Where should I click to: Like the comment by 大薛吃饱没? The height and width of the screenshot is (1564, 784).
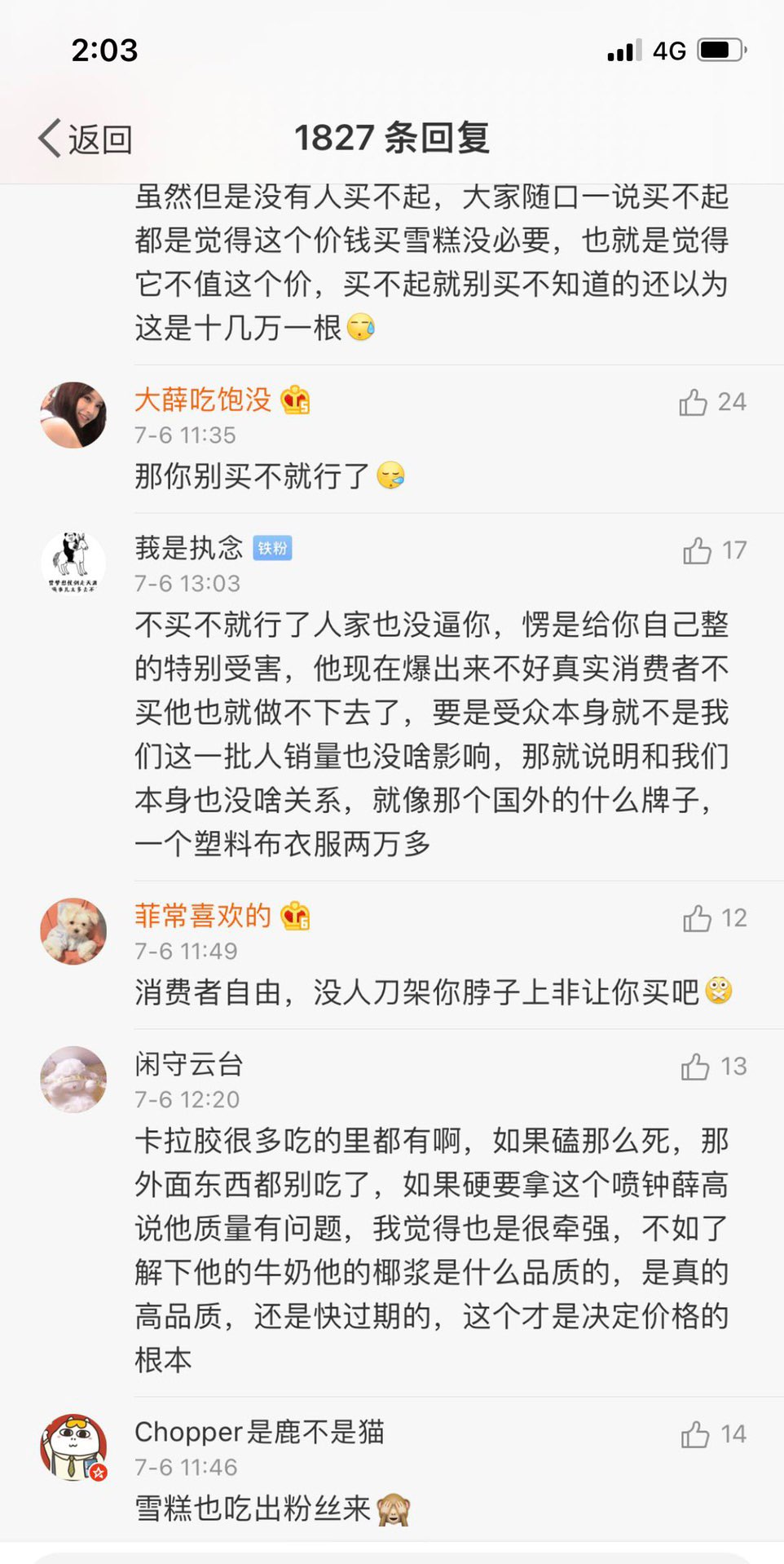[x=694, y=402]
